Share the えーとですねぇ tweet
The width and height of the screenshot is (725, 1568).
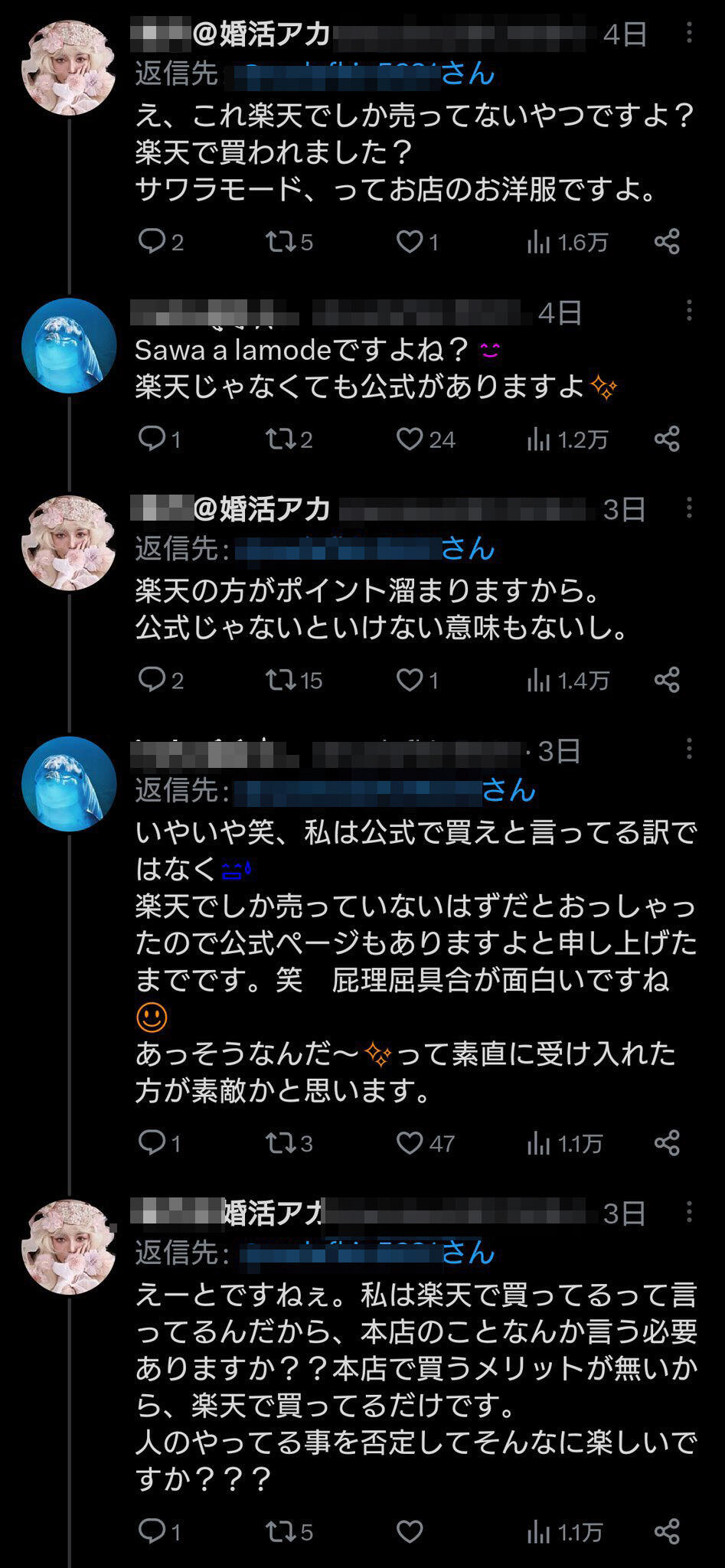668,1532
